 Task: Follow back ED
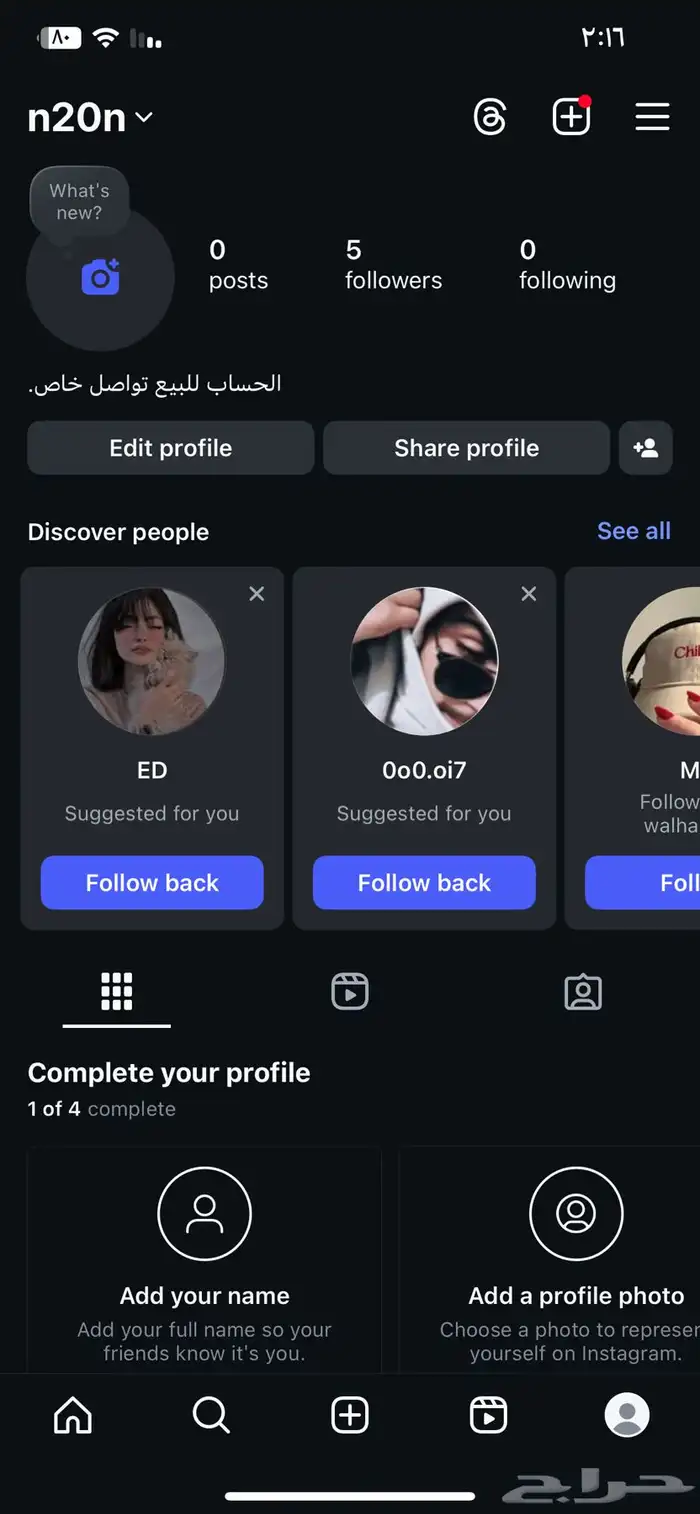click(152, 883)
